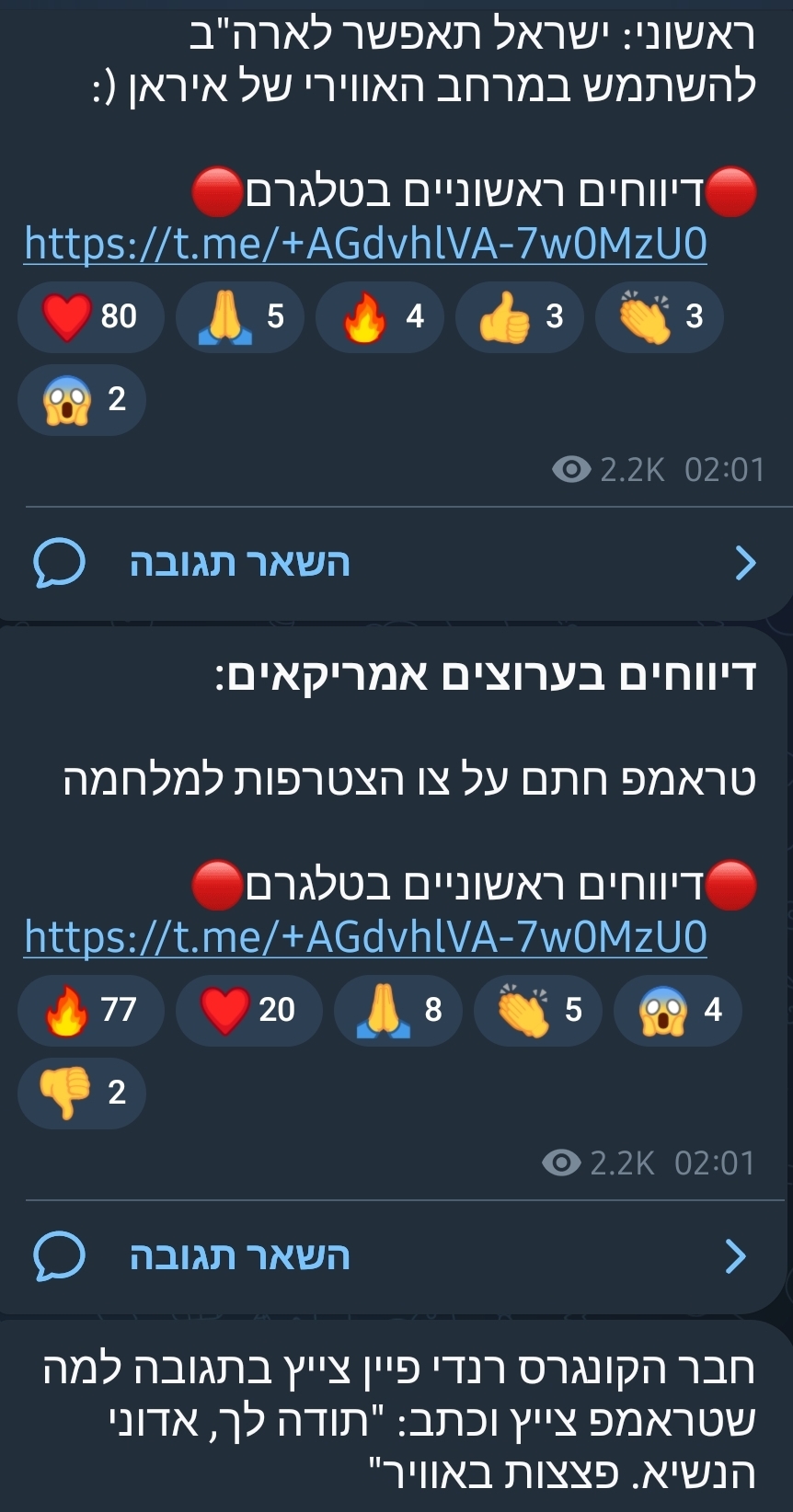This screenshot has height=1512, width=793.
Task: Tap the clapping reaction showing 3
Action: pos(660,316)
